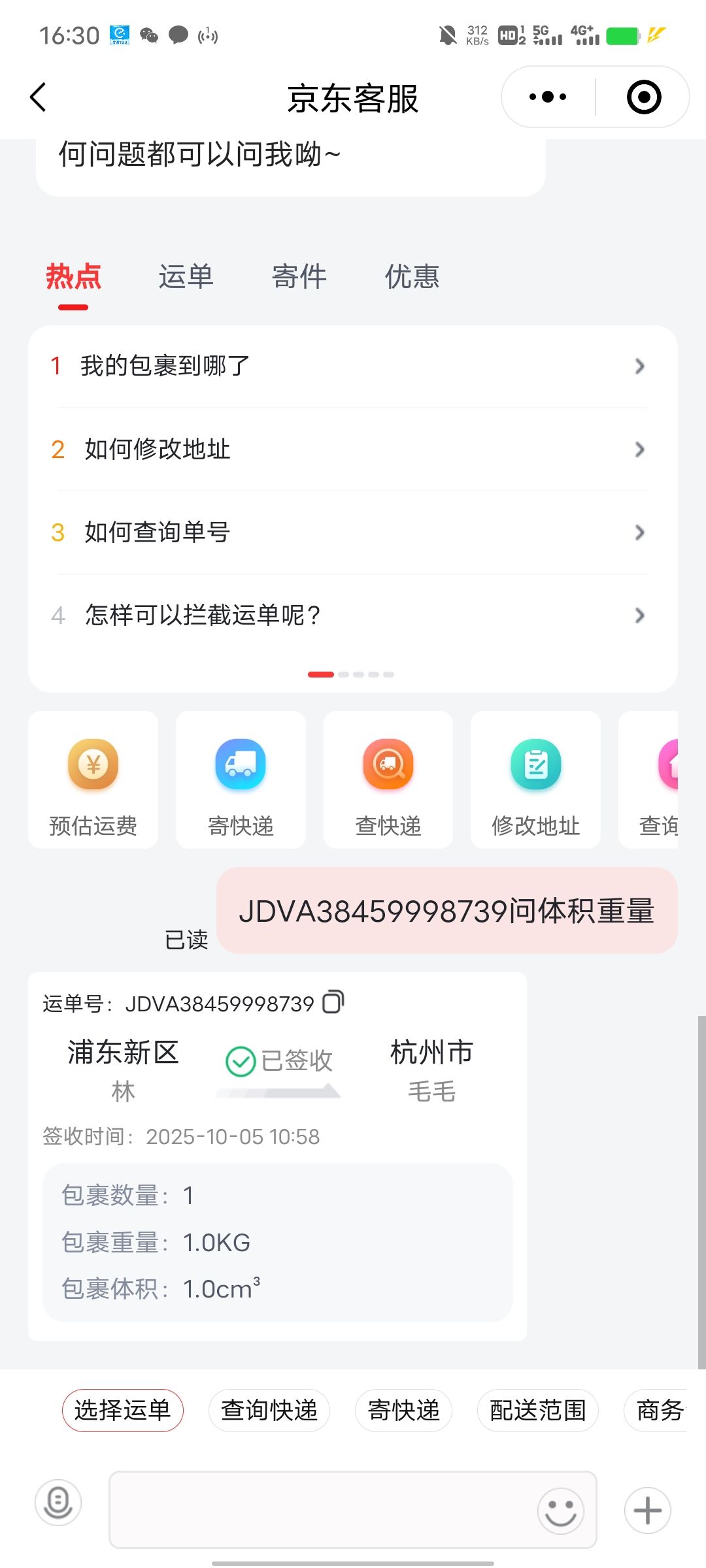Open question 如何修改地址
706x1568 pixels.
352,449
